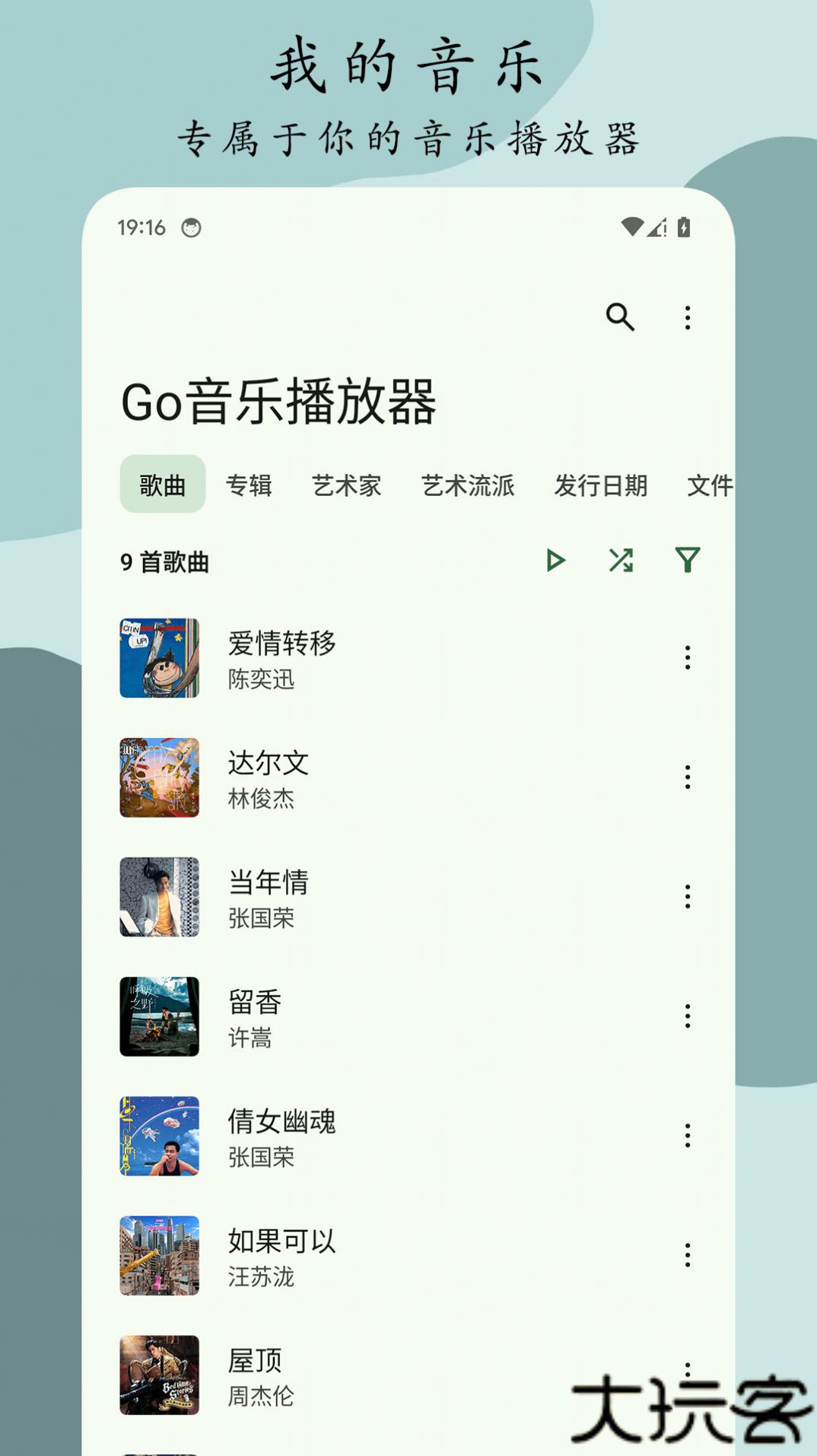The width and height of the screenshot is (817, 1456).
Task: Select the 艺术流派 tab
Action: [x=469, y=485]
